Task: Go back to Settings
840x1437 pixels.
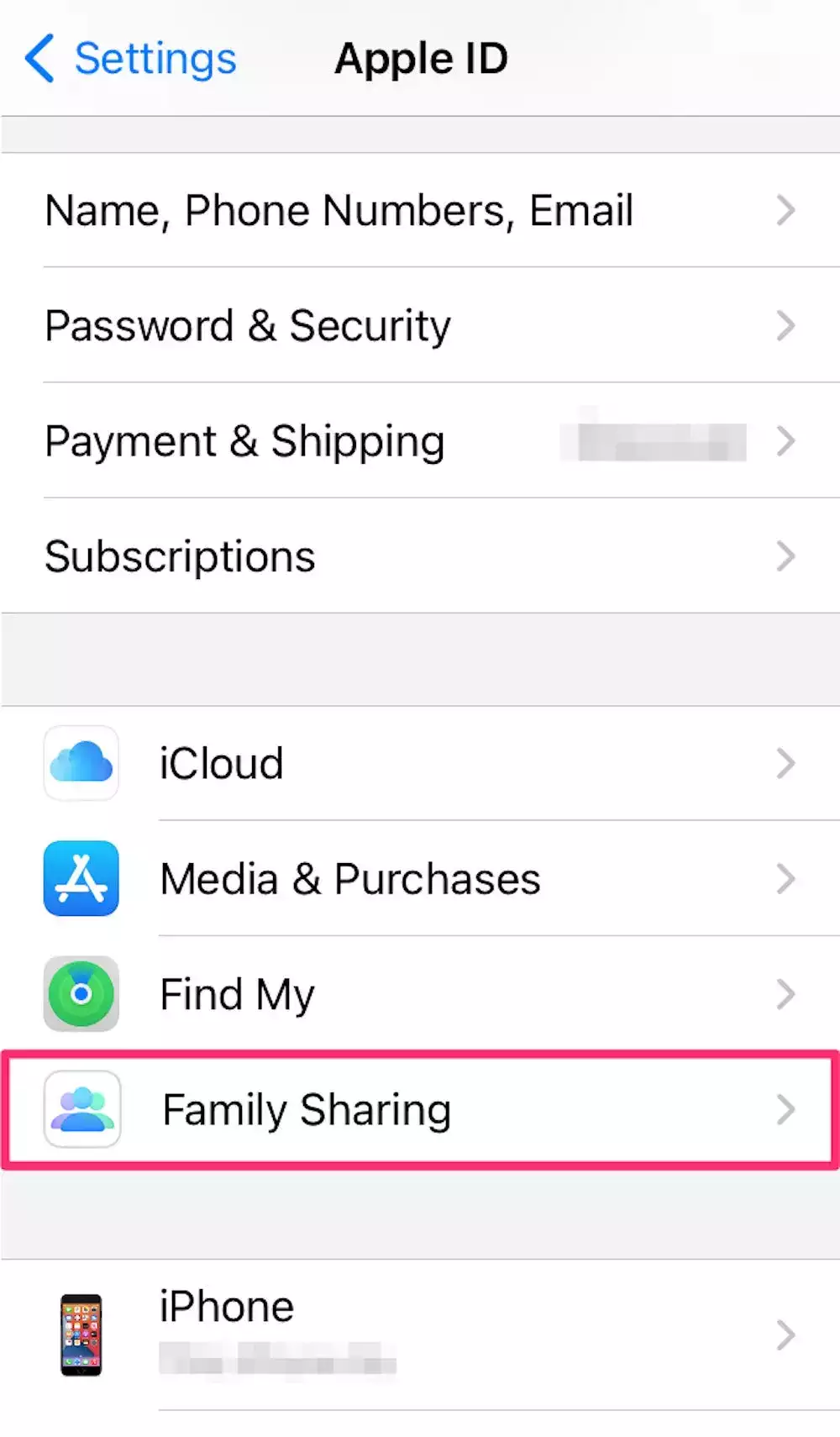Action: 130,59
